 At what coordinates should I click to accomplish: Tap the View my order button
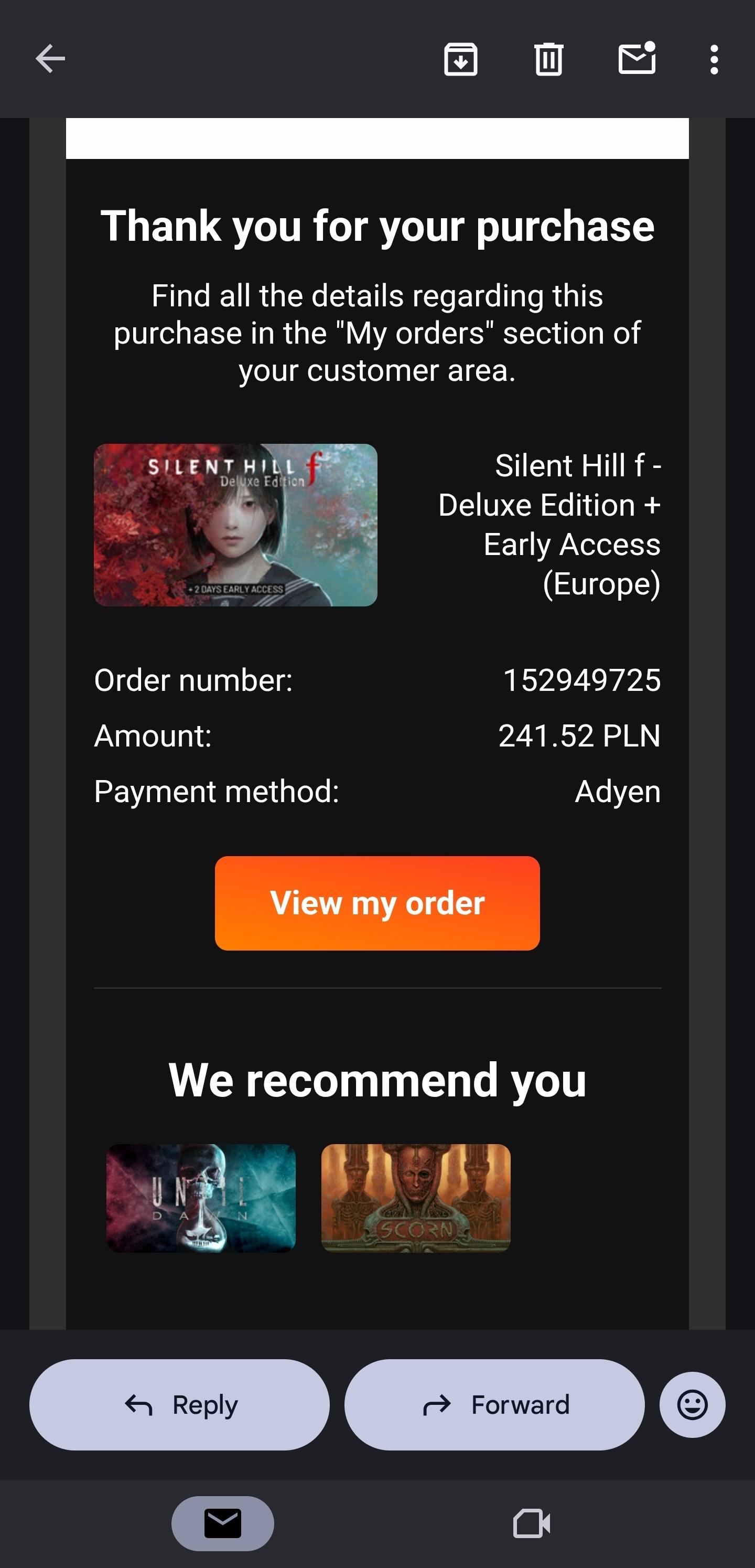coord(377,903)
